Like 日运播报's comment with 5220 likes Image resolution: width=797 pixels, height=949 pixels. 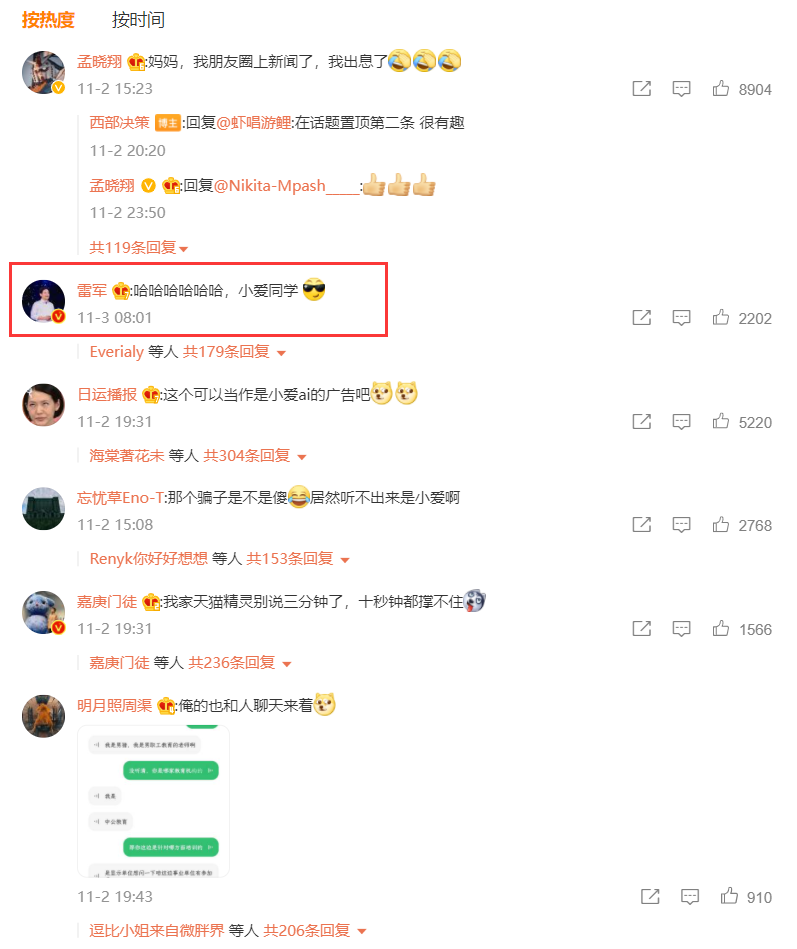720,421
